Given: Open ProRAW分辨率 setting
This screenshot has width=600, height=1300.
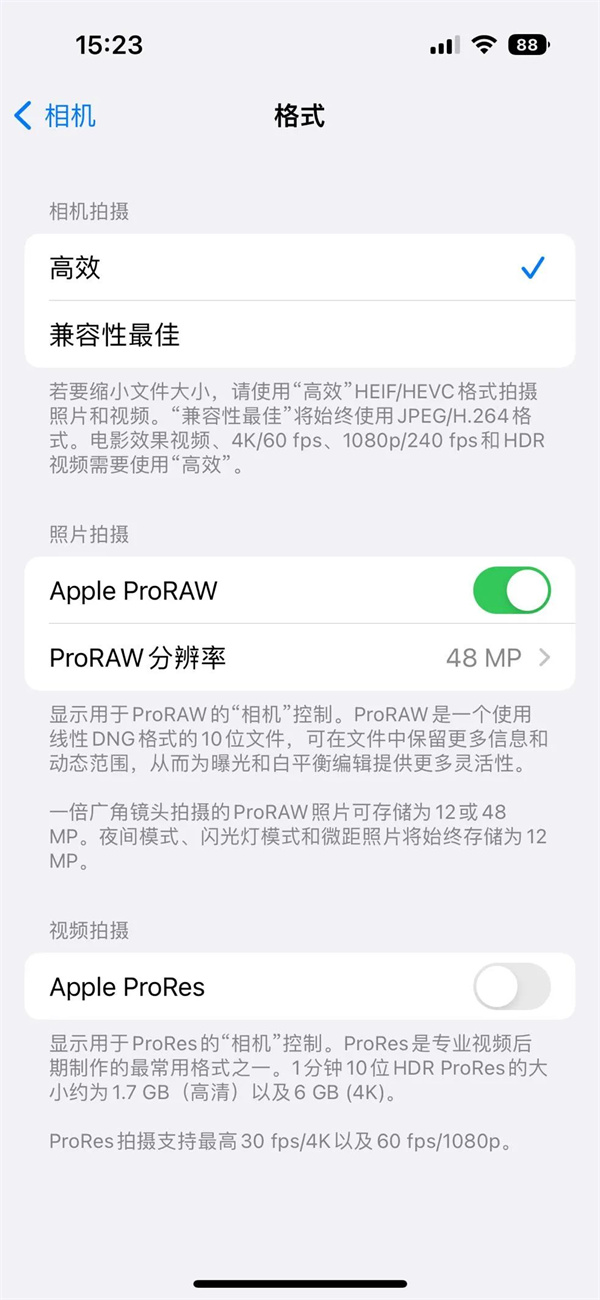Looking at the screenshot, I should [300, 657].
